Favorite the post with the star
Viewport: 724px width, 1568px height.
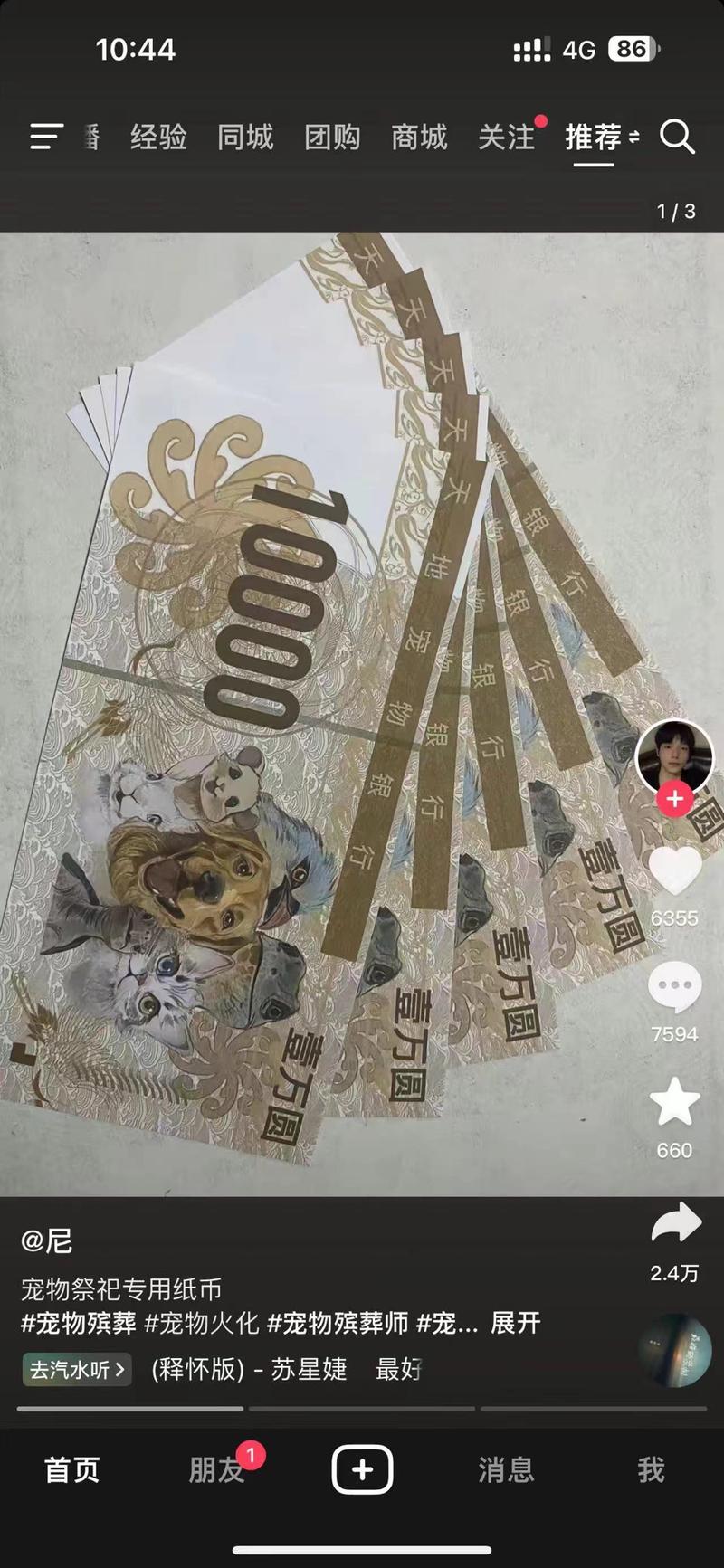[675, 1103]
